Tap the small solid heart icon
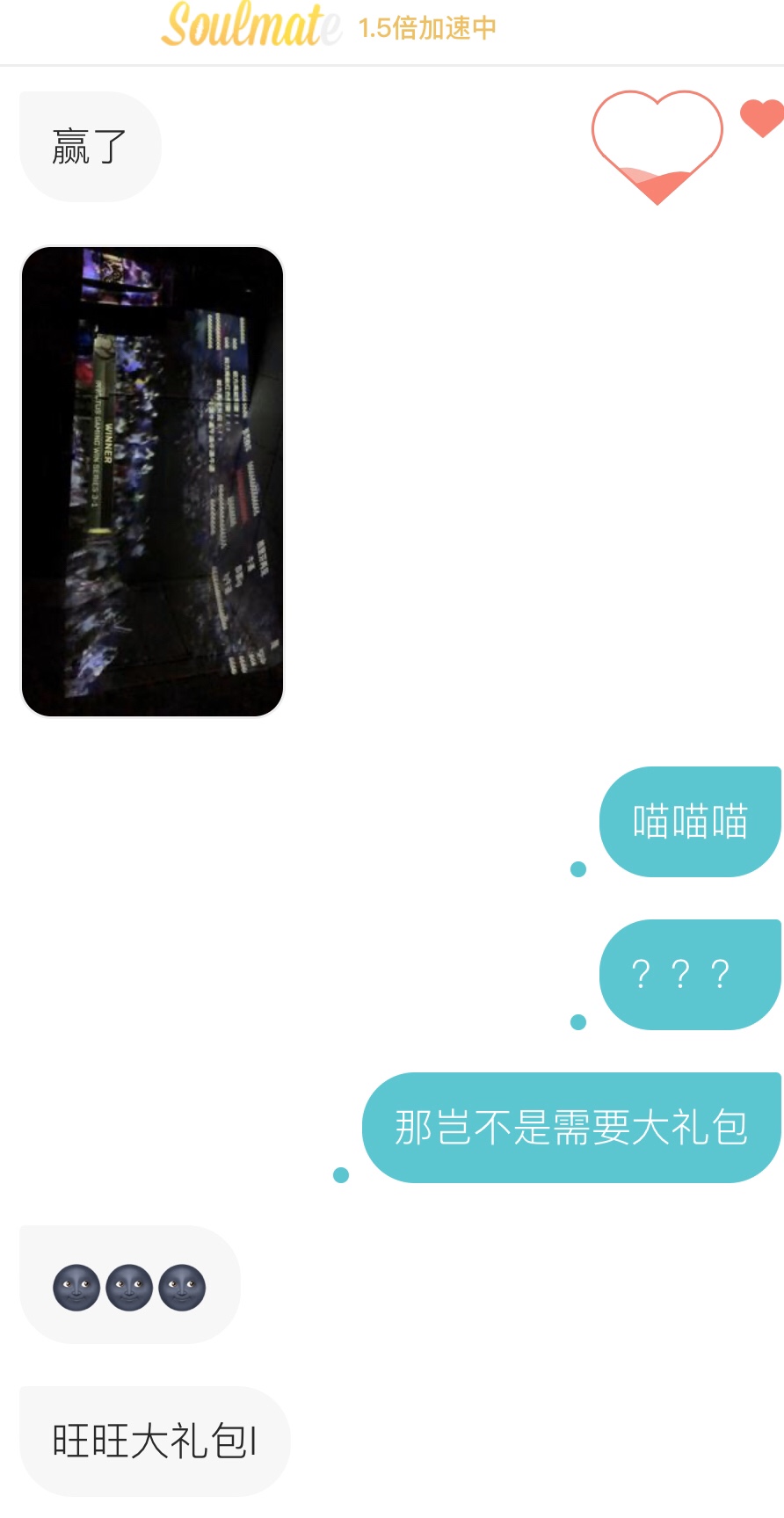The image size is (784, 1518). (x=762, y=119)
